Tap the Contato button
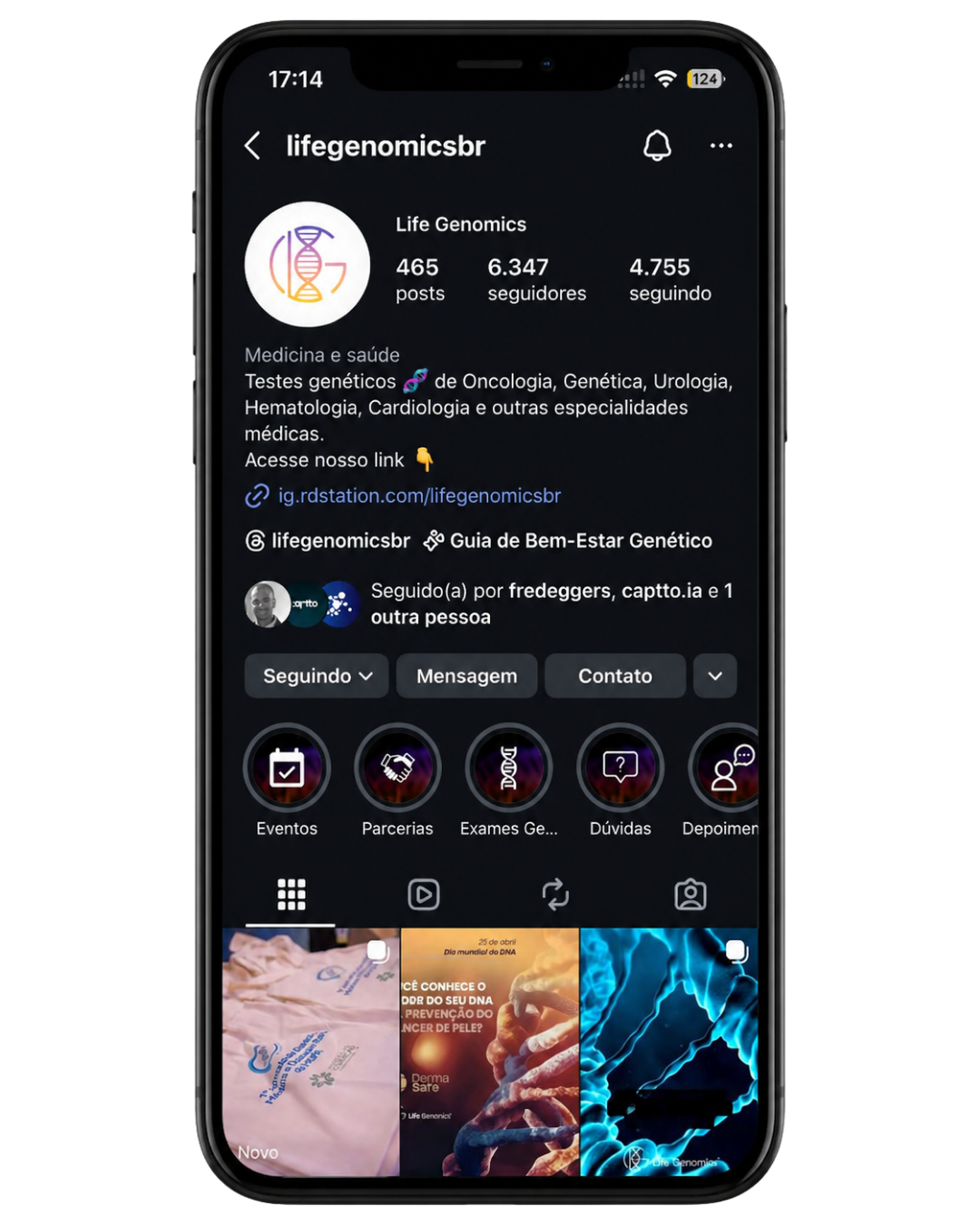Screen dimensions: 980x1225 (614, 676)
